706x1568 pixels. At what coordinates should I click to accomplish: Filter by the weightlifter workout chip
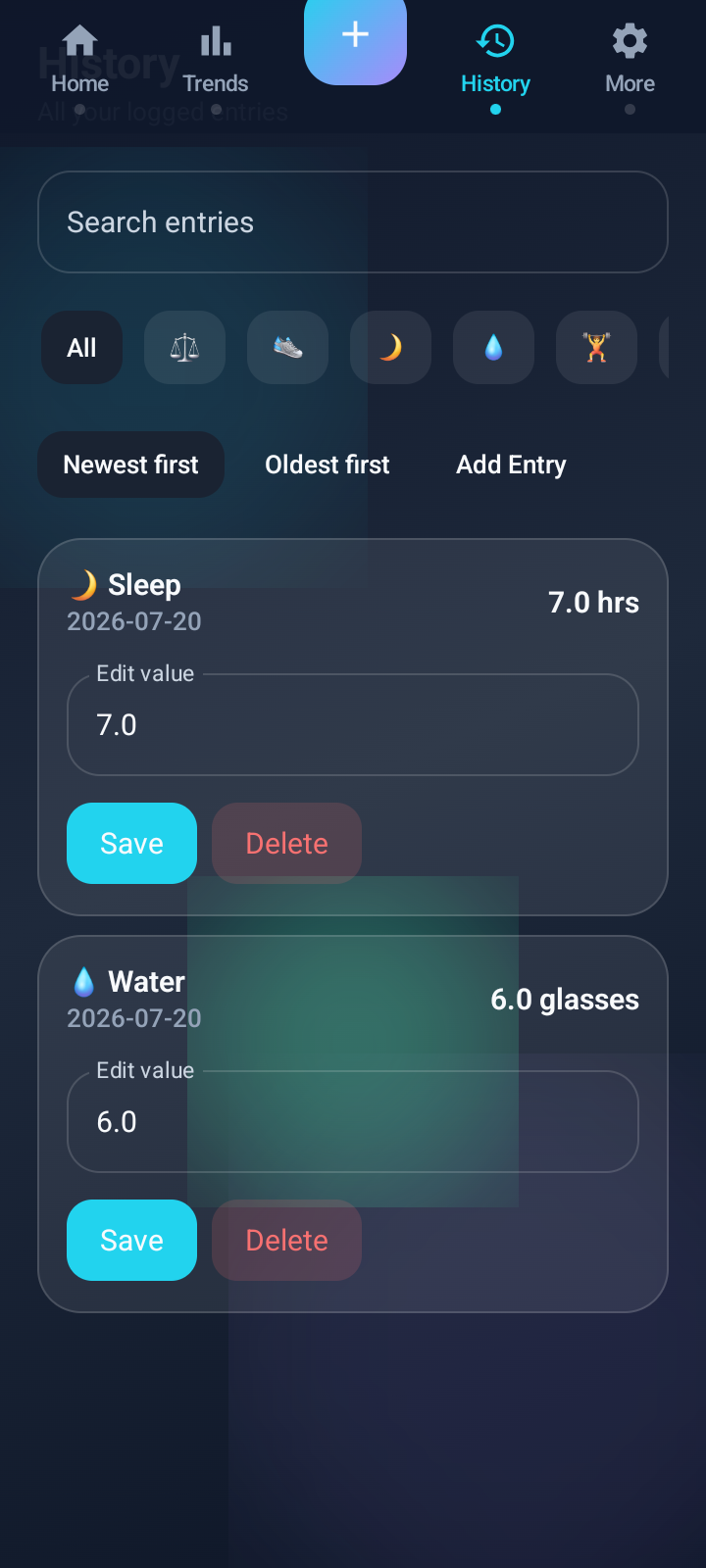597,348
